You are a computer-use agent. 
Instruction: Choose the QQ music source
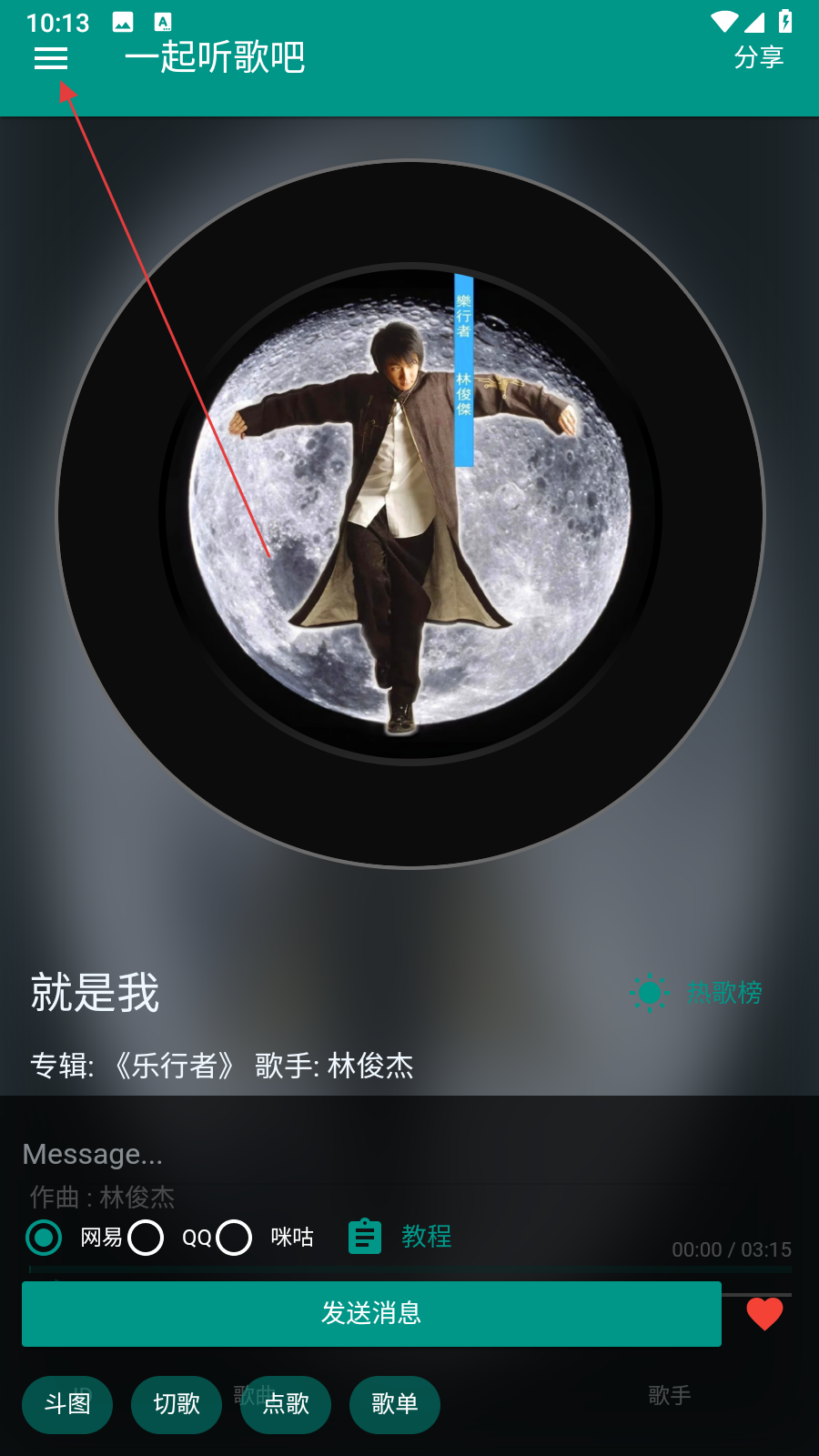click(147, 1238)
